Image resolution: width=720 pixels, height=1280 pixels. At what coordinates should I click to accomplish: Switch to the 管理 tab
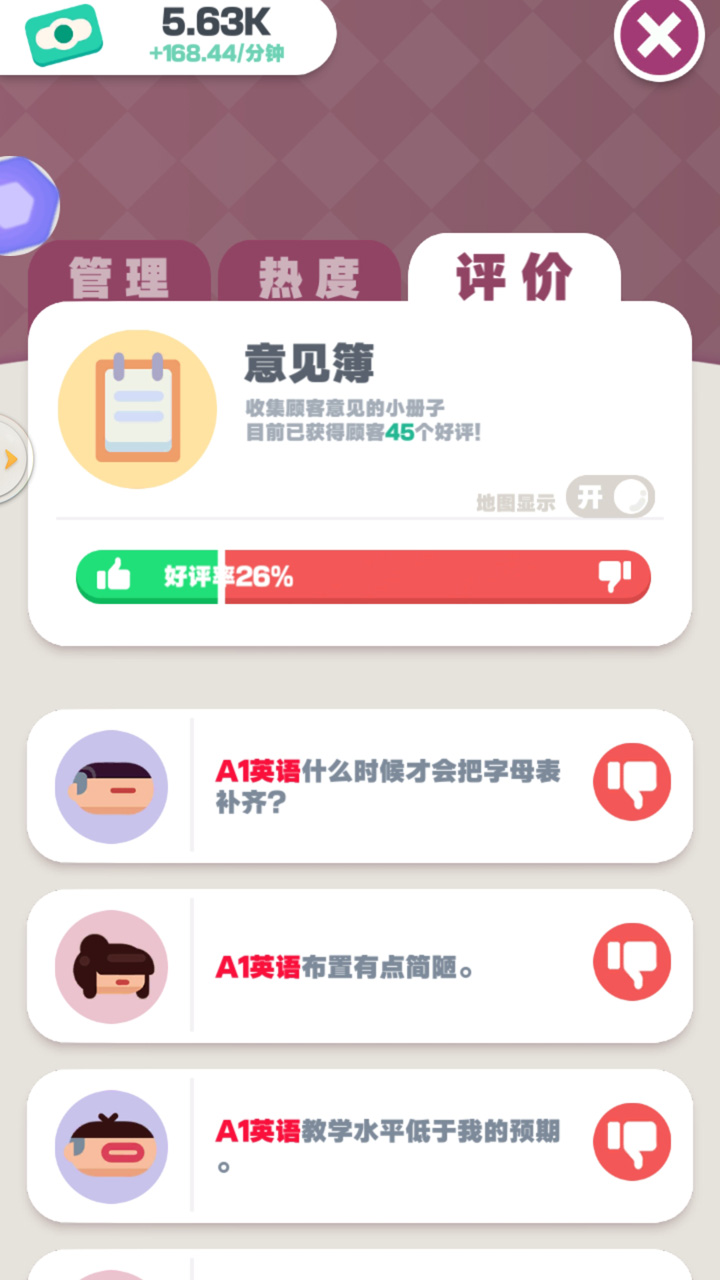pos(118,275)
